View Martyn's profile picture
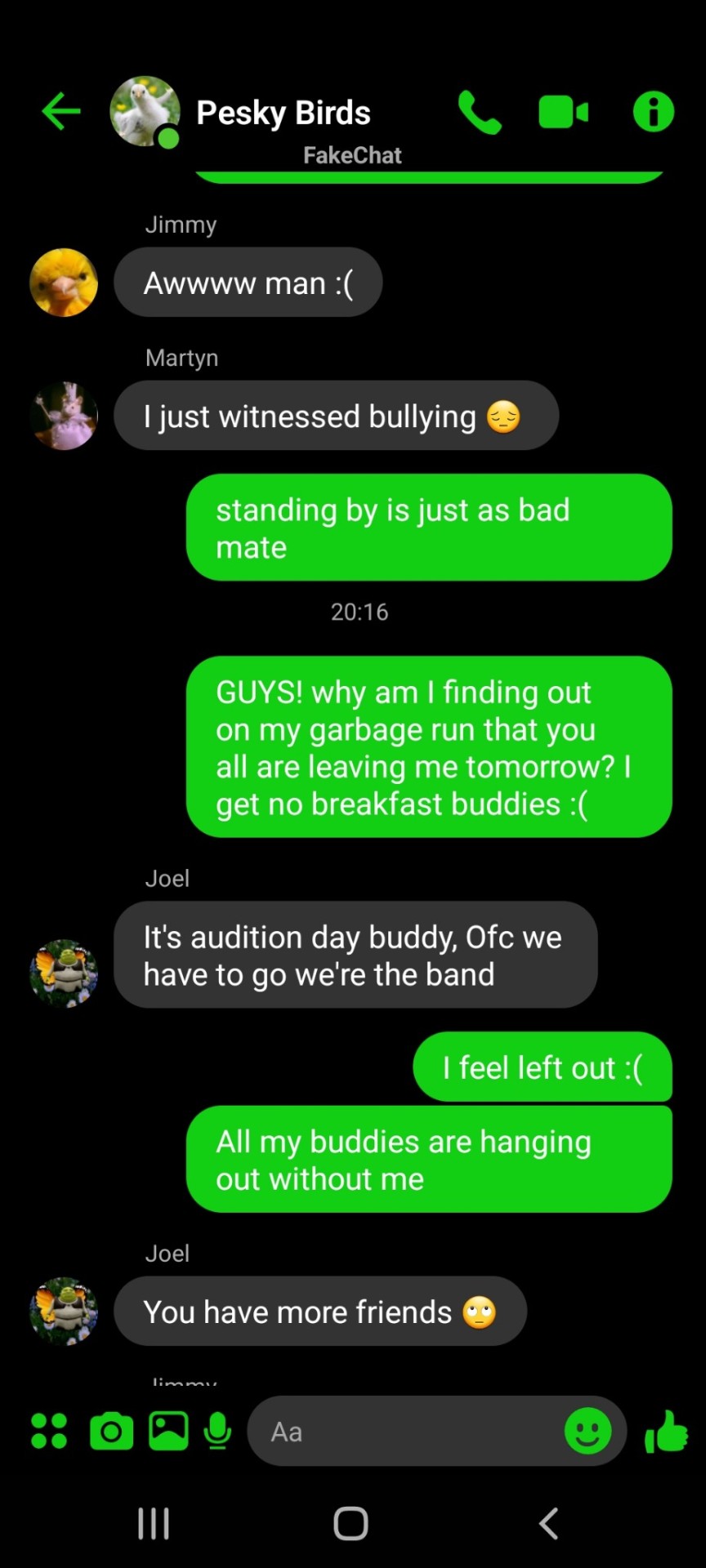Image resolution: width=706 pixels, height=1568 pixels. click(x=64, y=416)
